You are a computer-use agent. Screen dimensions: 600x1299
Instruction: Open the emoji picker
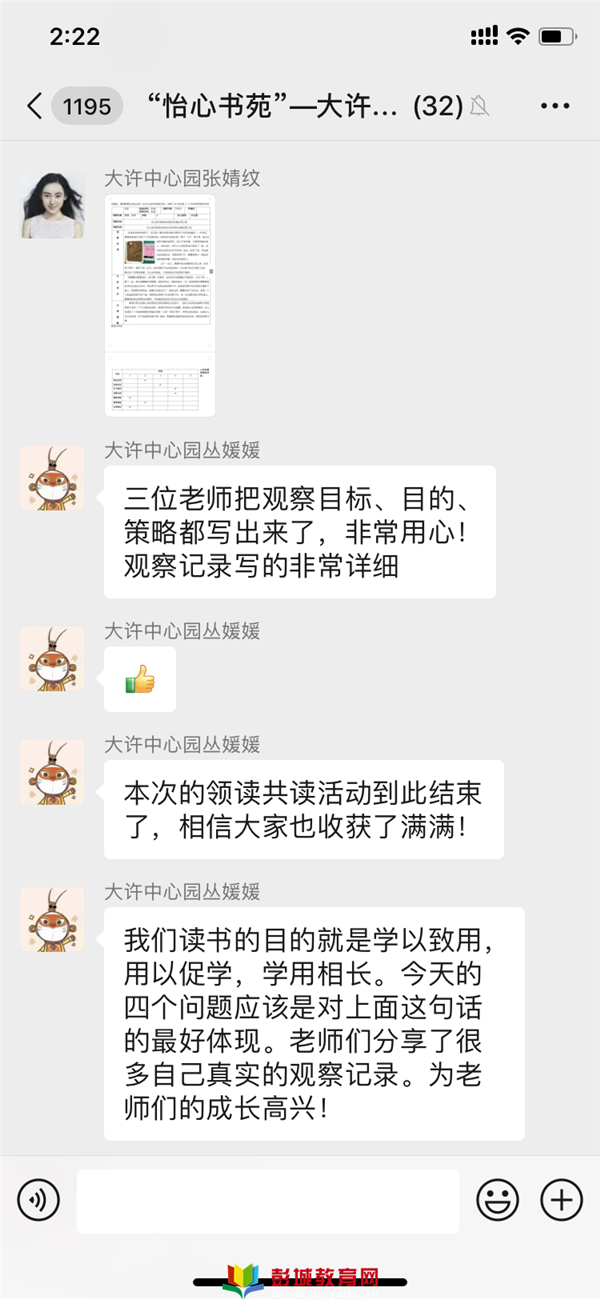pos(497,1199)
